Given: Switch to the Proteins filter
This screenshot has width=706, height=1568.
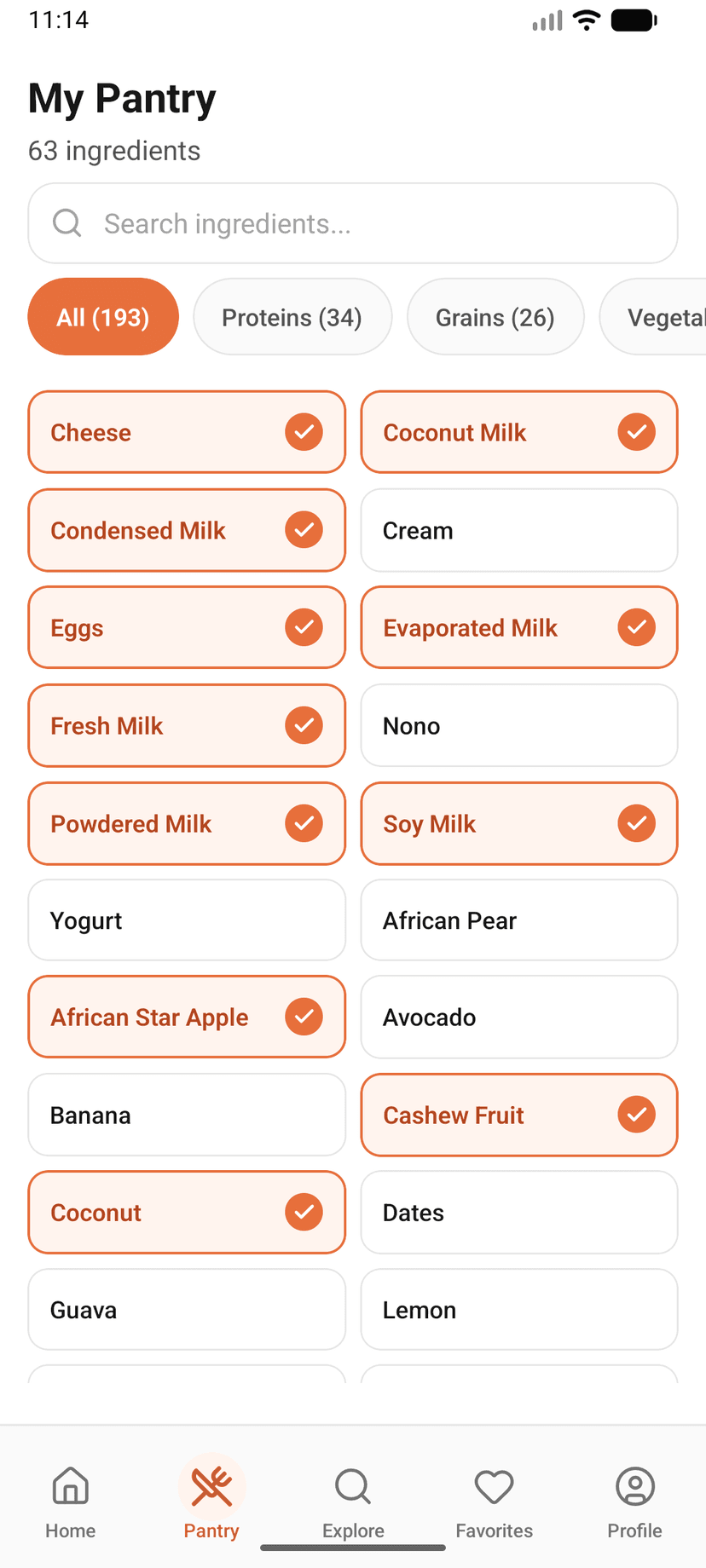Looking at the screenshot, I should point(292,316).
